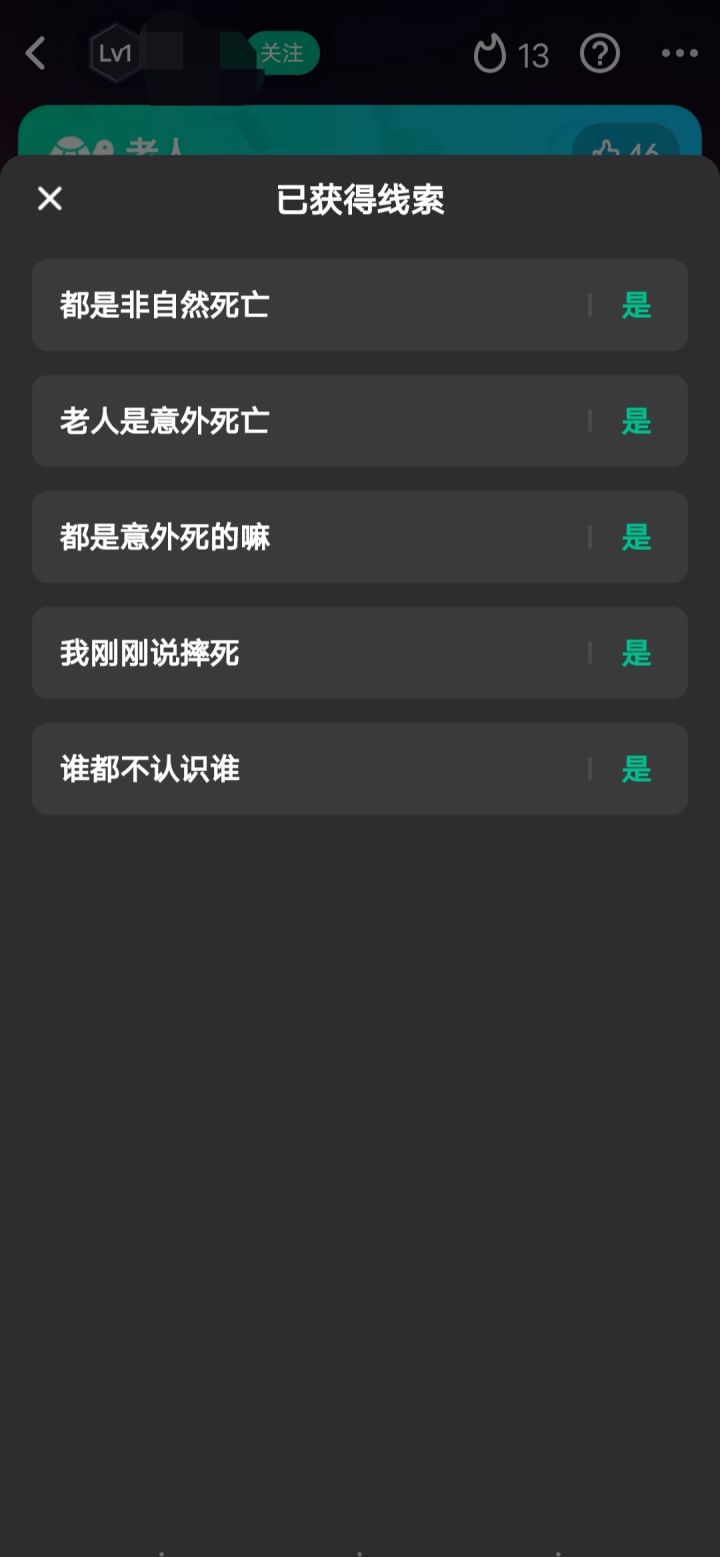The image size is (720, 1557).
Task: Tap the 老人 card header icon
Action: coord(78,147)
